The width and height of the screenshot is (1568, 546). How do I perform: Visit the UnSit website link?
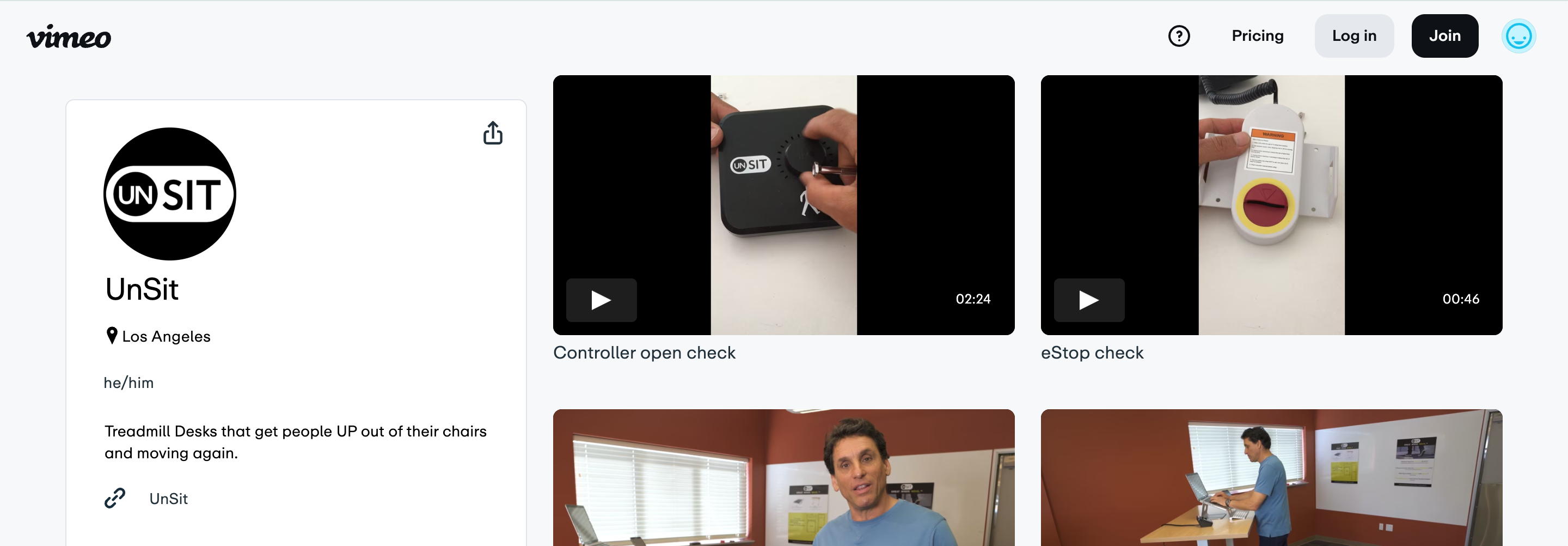pyautogui.click(x=168, y=499)
